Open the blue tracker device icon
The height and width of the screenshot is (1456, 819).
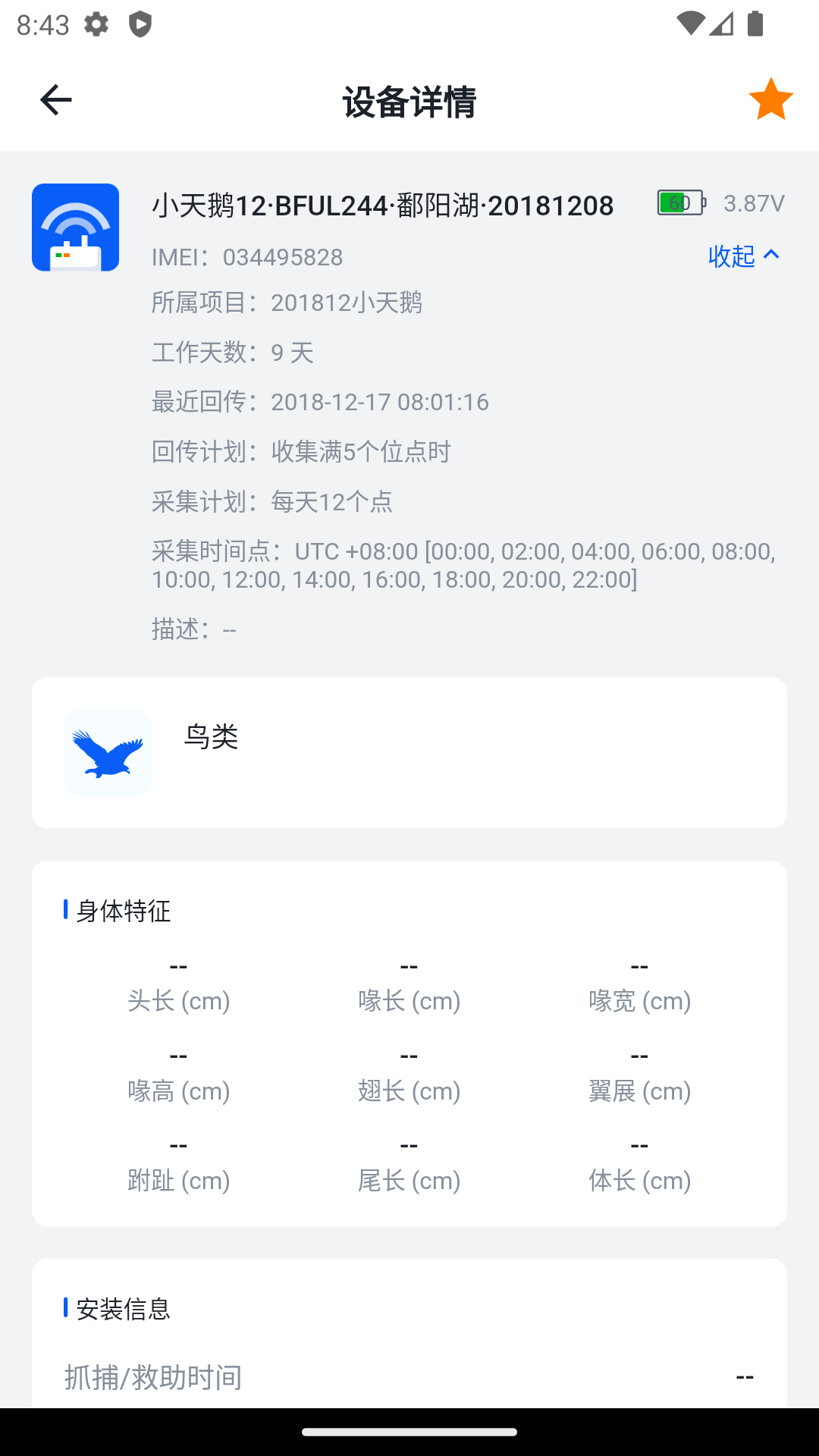pos(75,227)
